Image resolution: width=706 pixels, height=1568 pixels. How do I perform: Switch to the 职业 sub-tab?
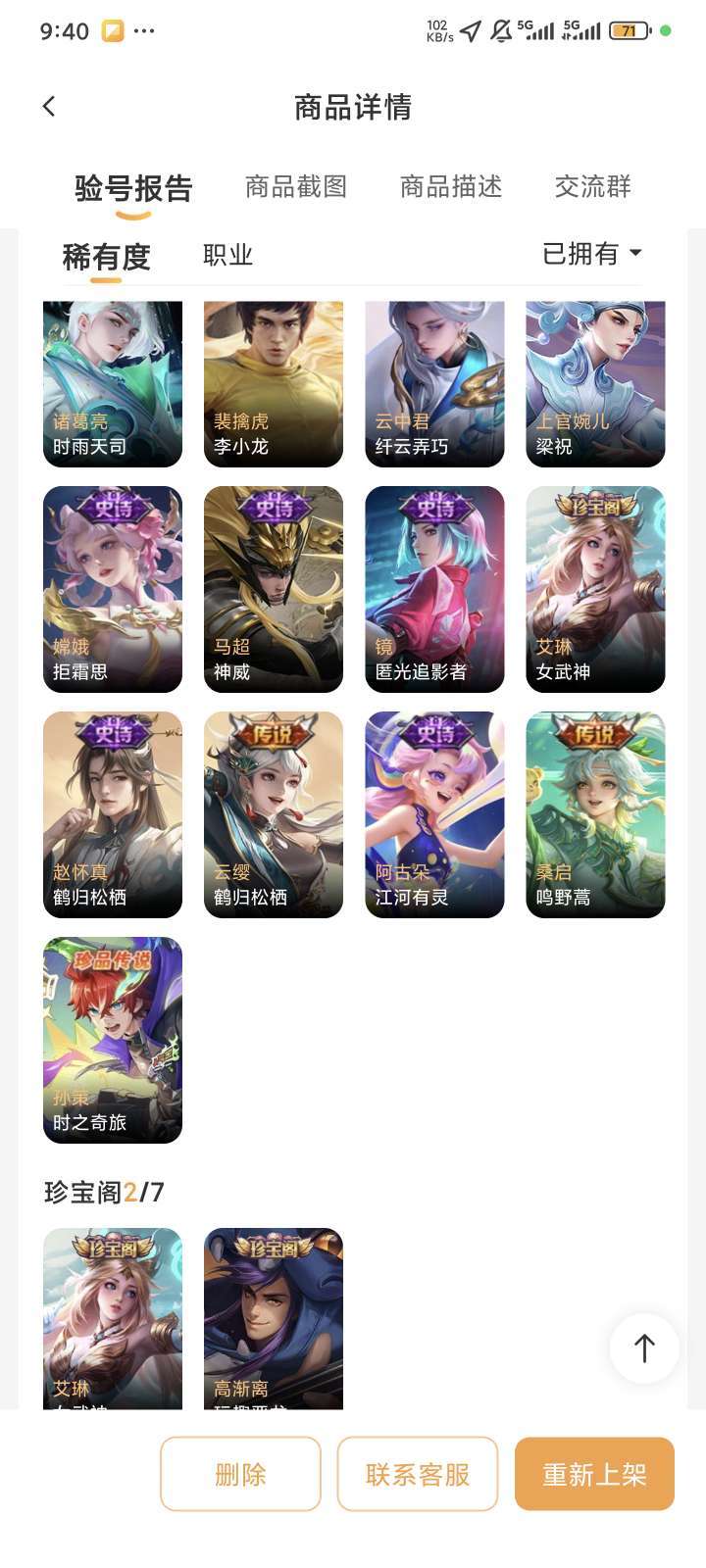(227, 255)
